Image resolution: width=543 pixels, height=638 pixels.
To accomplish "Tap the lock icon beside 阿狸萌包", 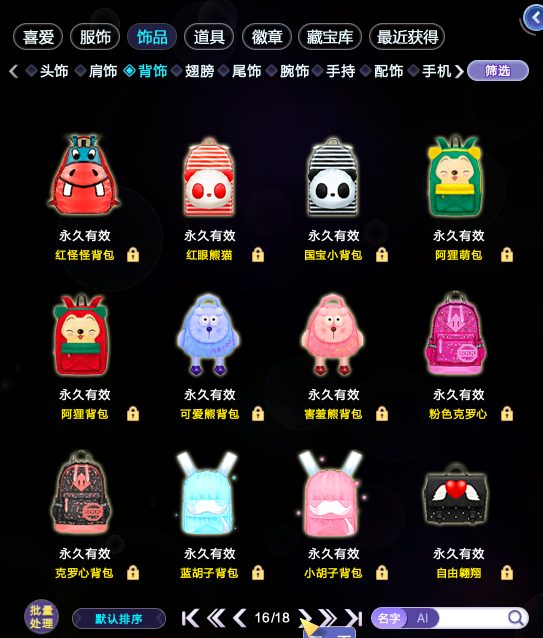I will [506, 255].
